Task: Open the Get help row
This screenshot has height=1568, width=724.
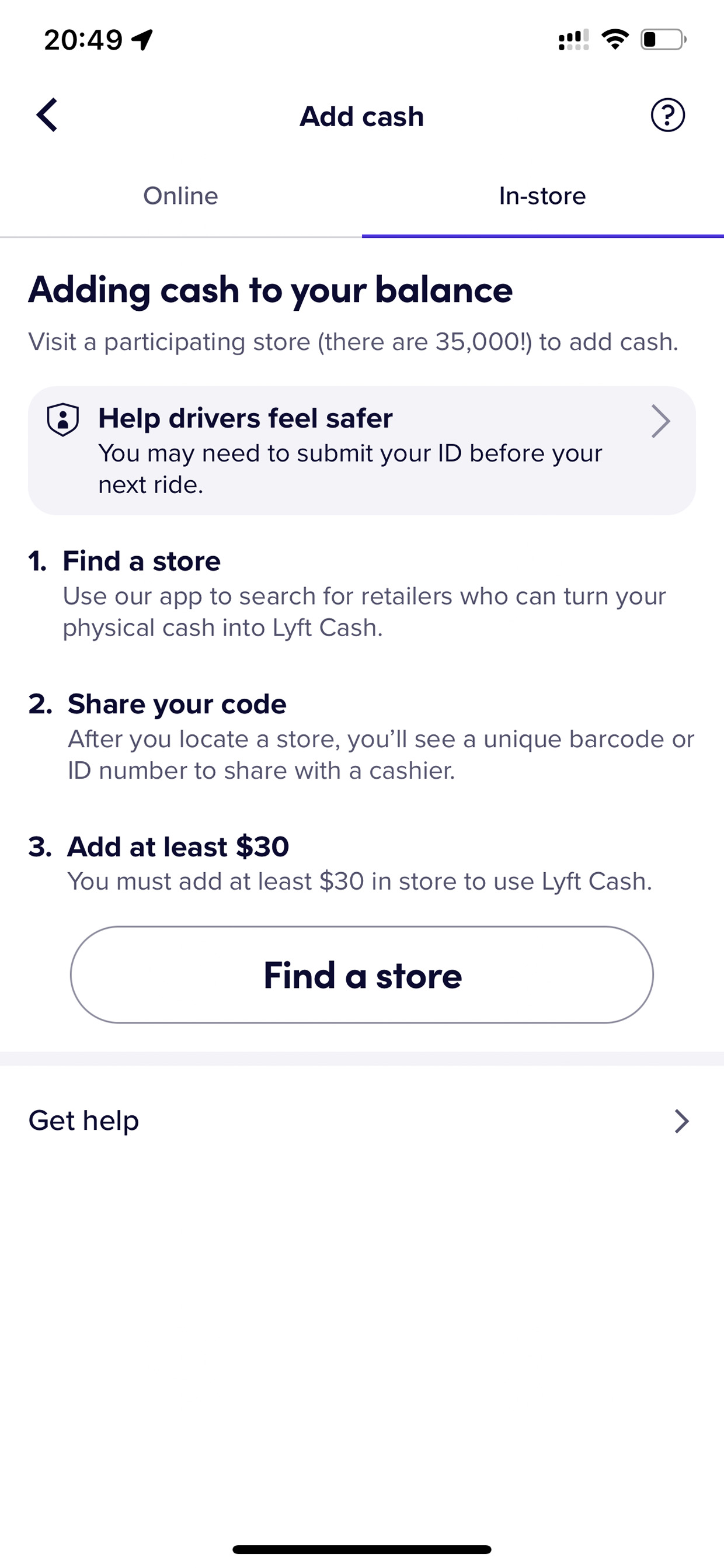Action: coord(362,1120)
